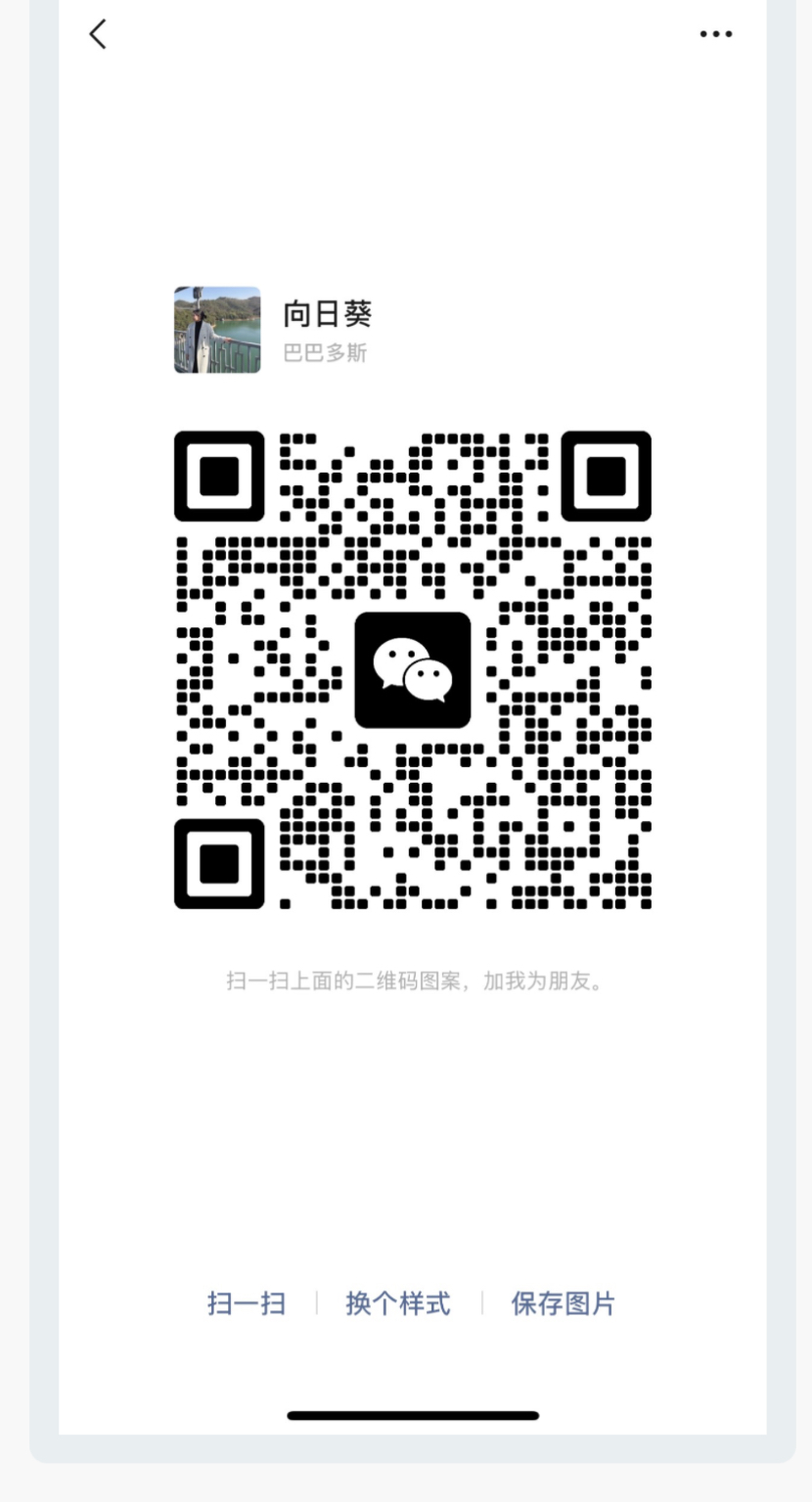812x1502 pixels.
Task: Open the three-dot overflow menu
Action: [x=716, y=34]
